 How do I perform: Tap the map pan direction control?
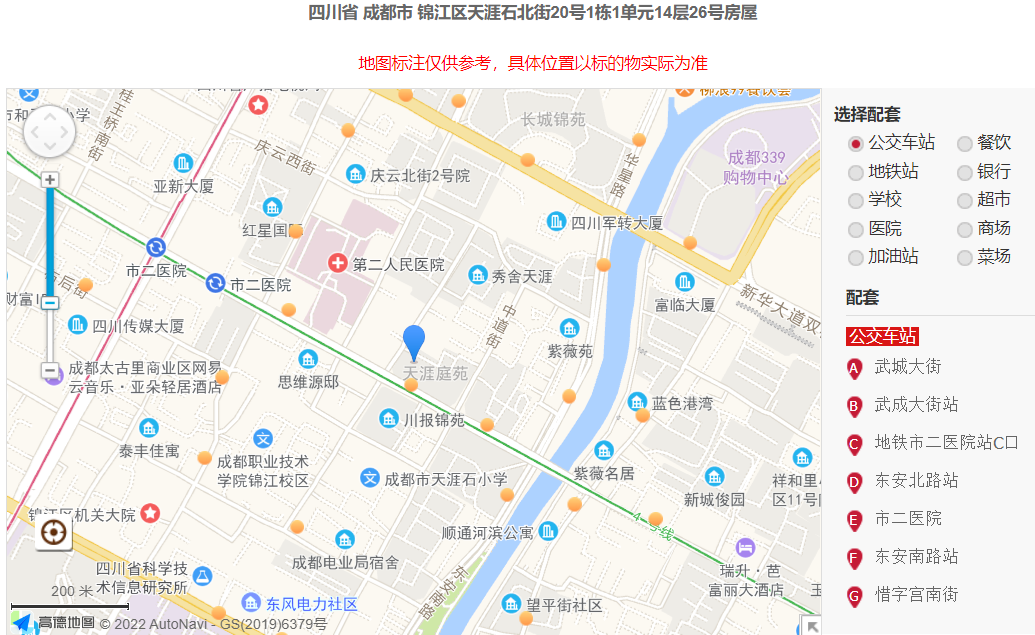tap(50, 132)
